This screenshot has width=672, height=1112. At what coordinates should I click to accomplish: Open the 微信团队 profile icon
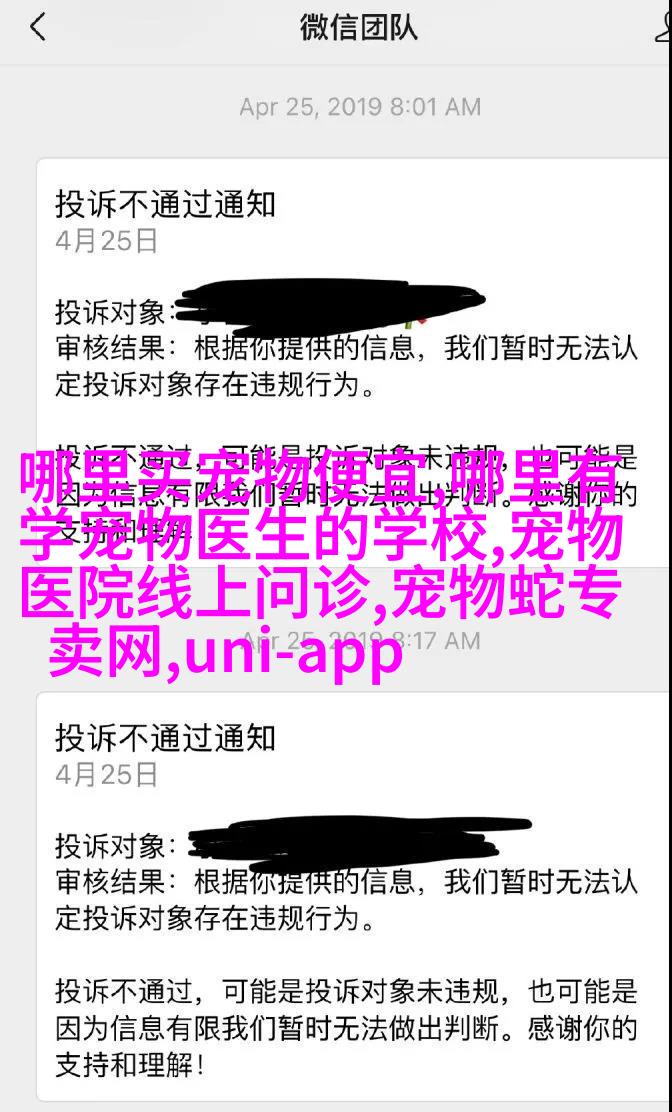click(662, 27)
